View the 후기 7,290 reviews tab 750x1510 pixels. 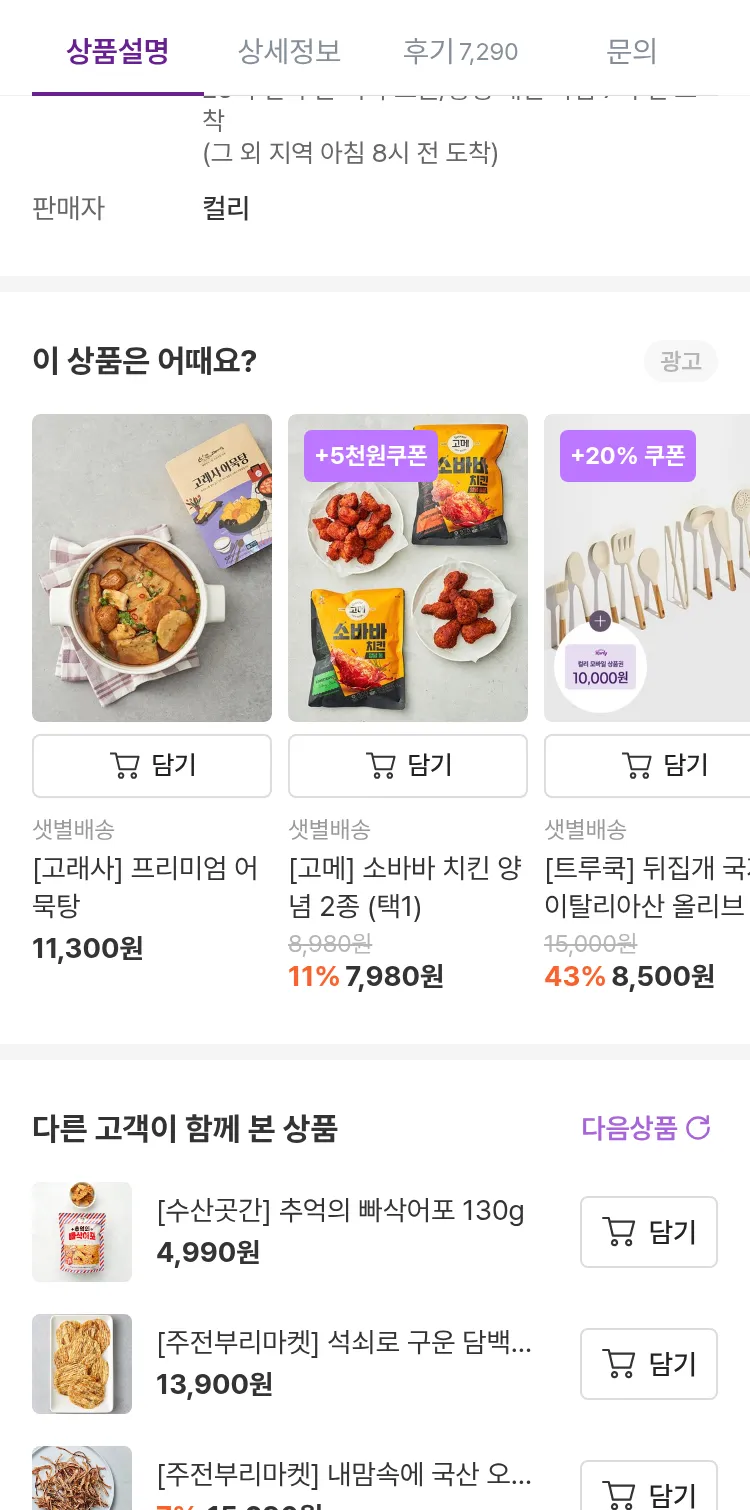point(460,51)
